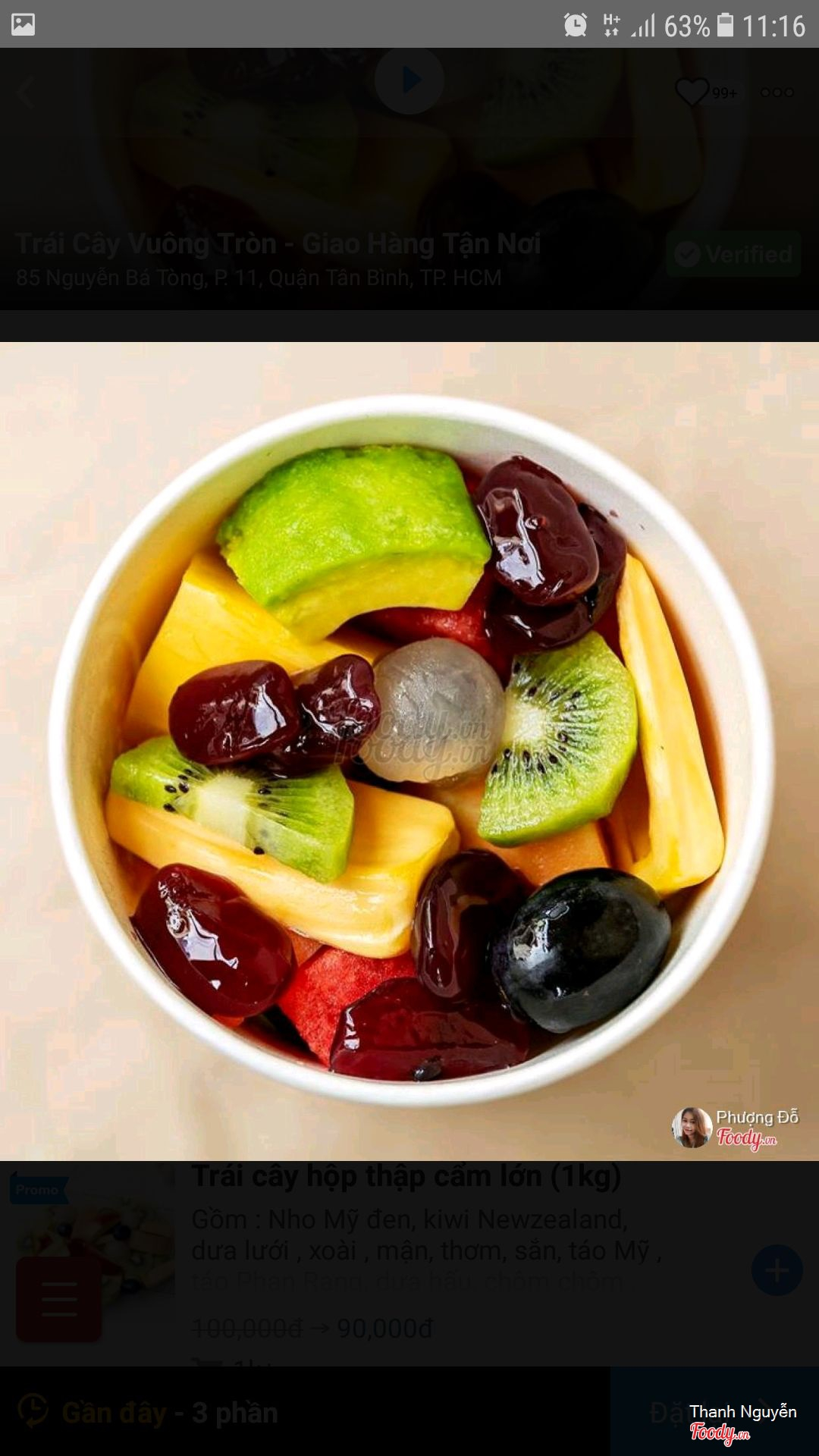Screen dimensions: 819x1456
Task: Tap the heart icon to favorite the shop
Action: tap(691, 93)
